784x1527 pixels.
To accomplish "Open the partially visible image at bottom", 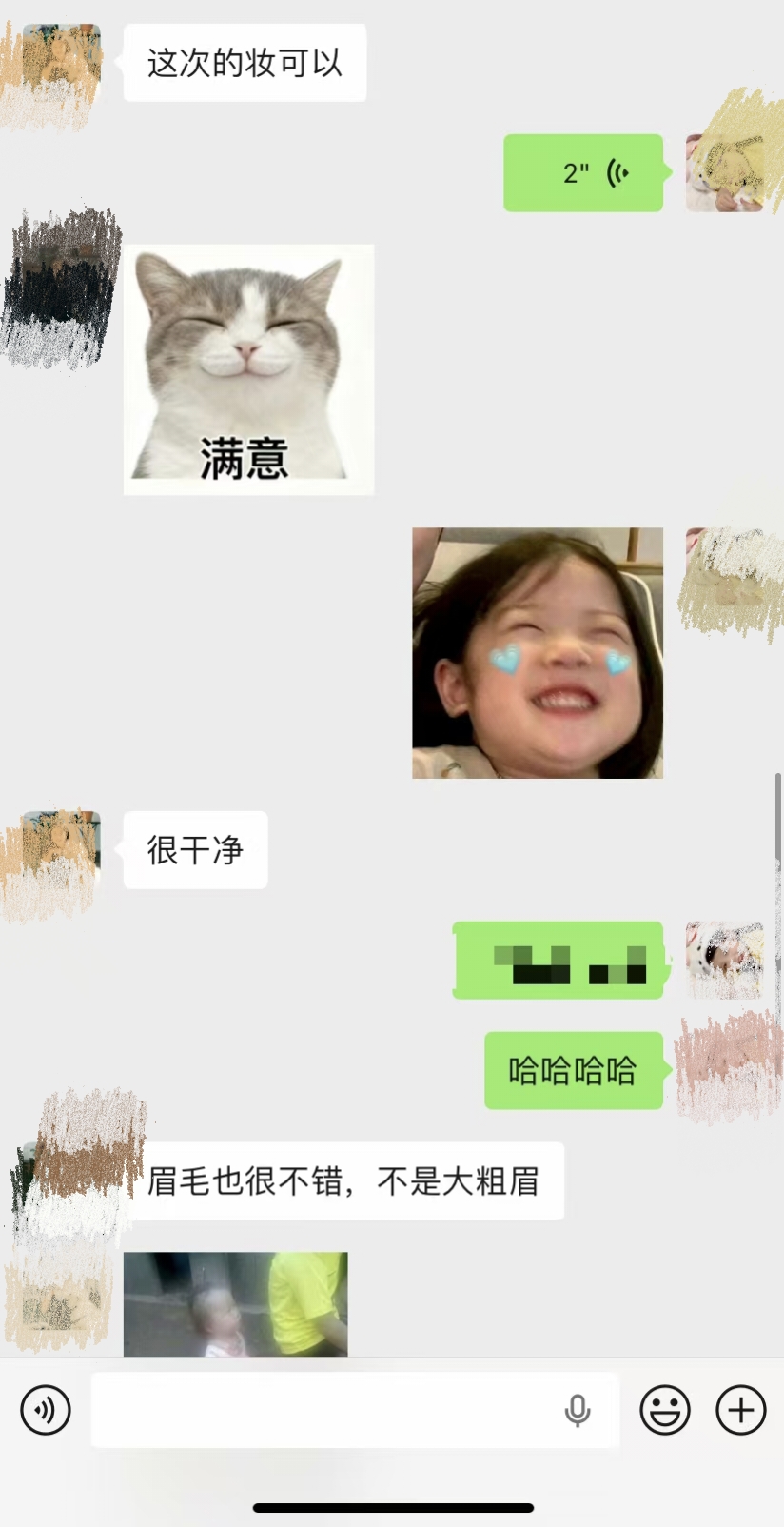I will (x=235, y=1303).
